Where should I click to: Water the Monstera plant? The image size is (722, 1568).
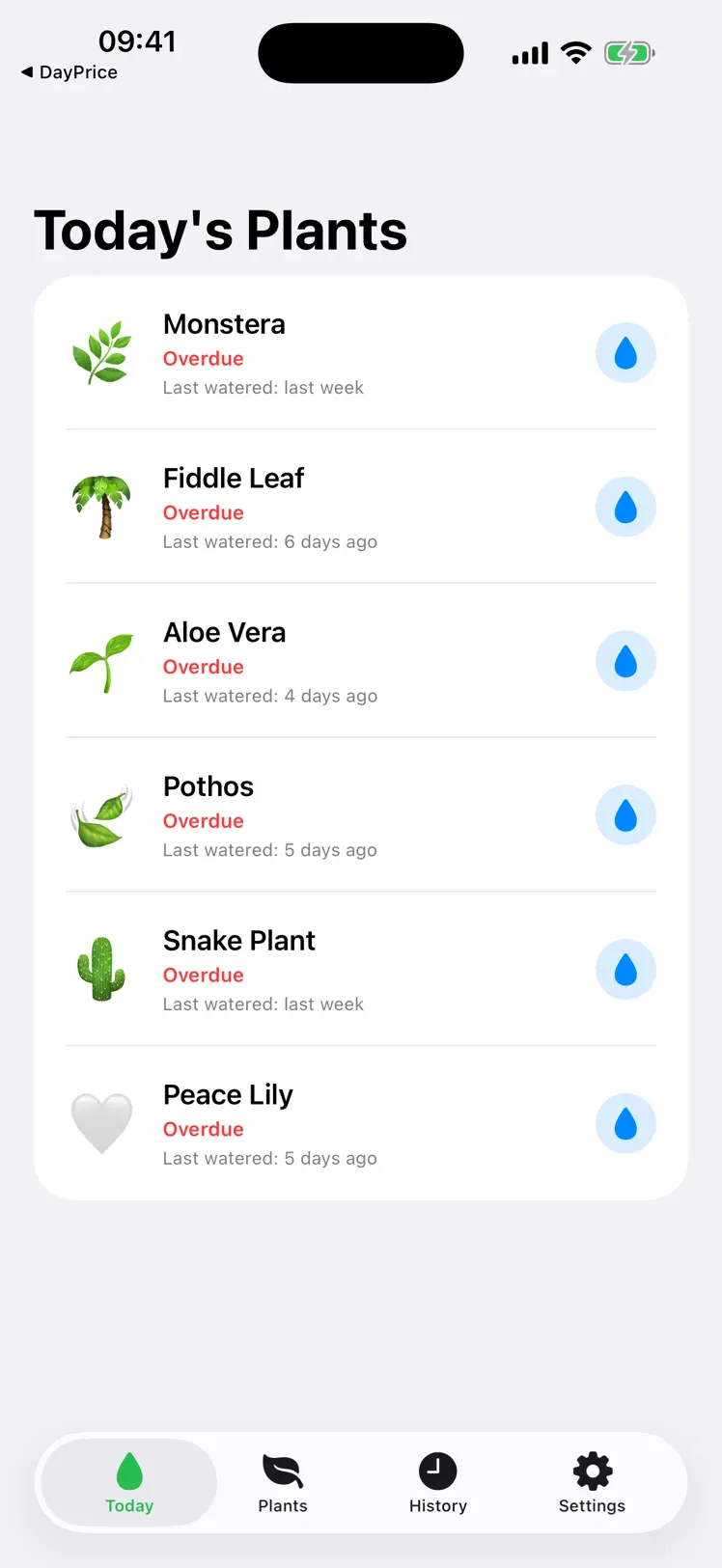click(625, 352)
